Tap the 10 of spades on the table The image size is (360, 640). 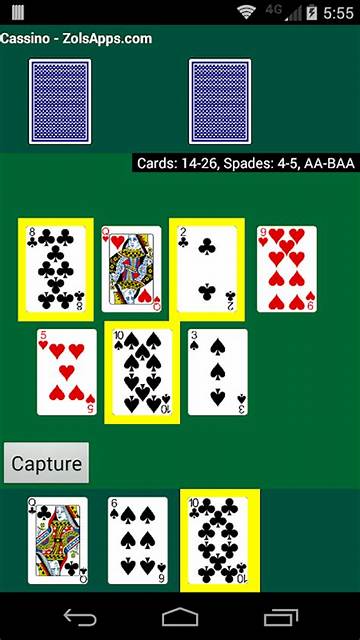pyautogui.click(x=142, y=372)
